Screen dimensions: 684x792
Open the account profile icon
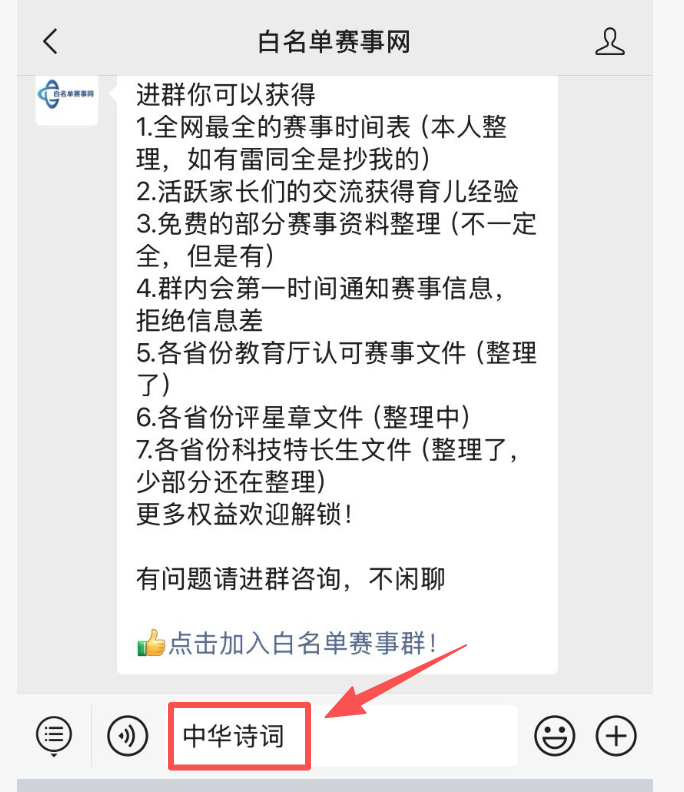[609, 42]
